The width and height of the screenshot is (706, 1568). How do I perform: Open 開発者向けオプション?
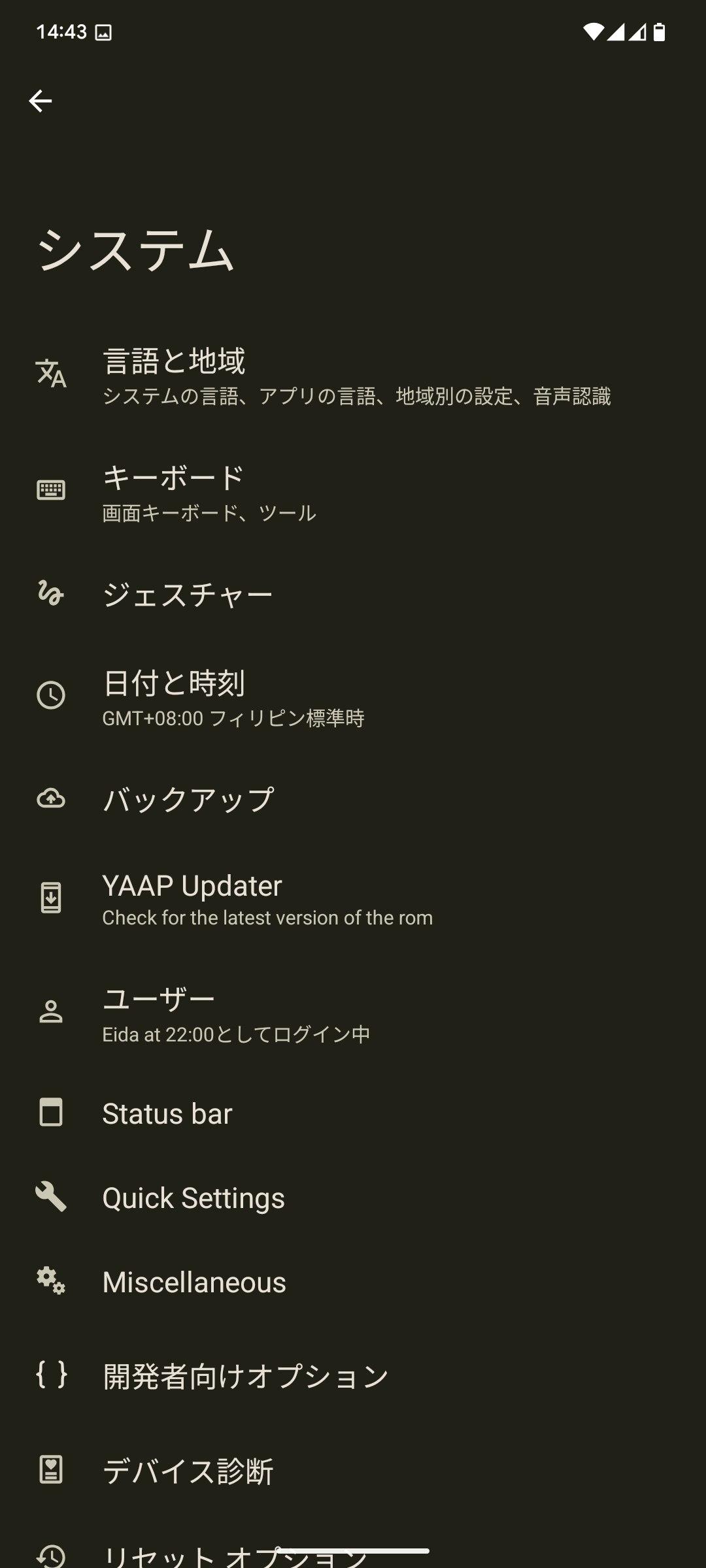point(353,1376)
